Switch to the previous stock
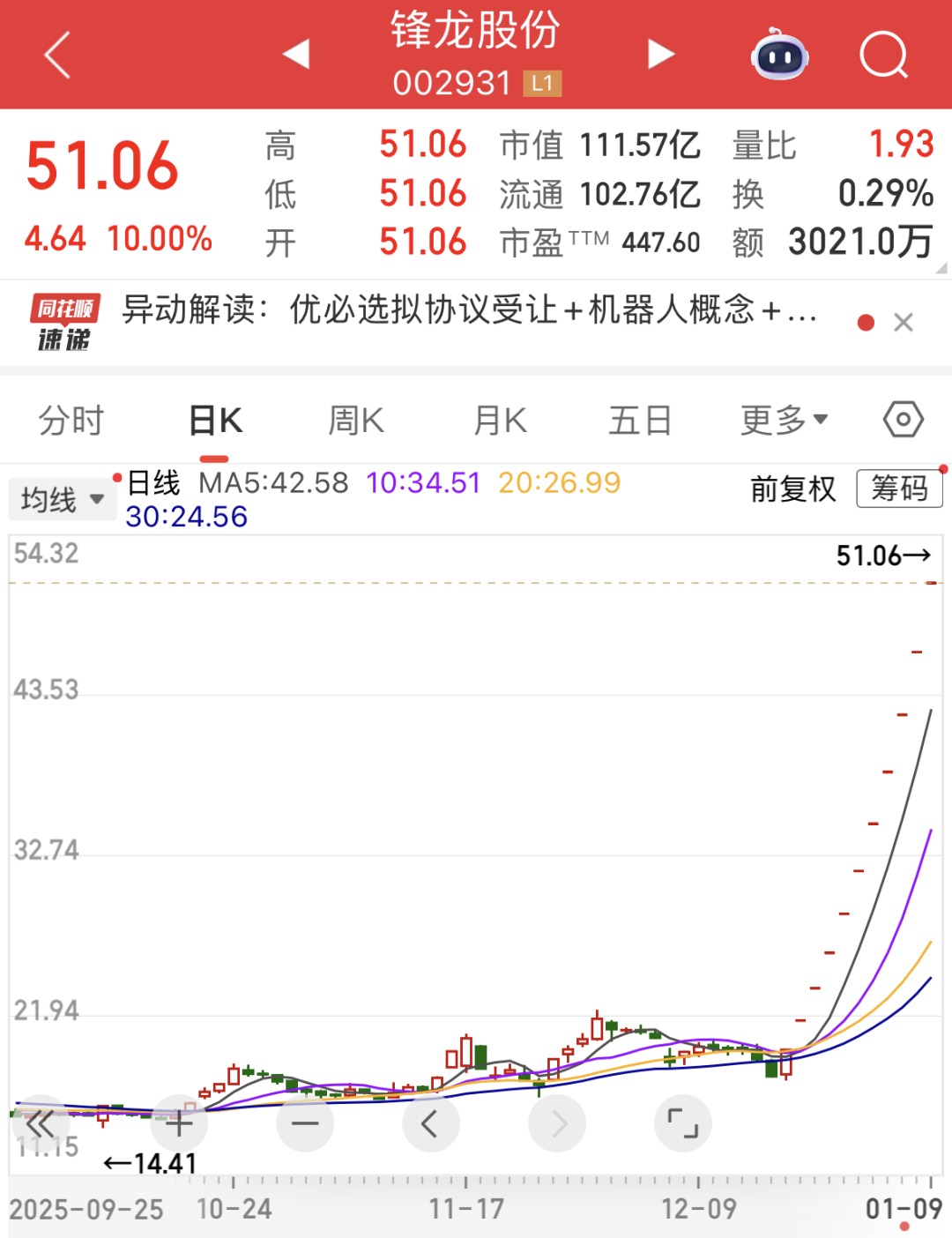952x1238 pixels. pos(297,54)
